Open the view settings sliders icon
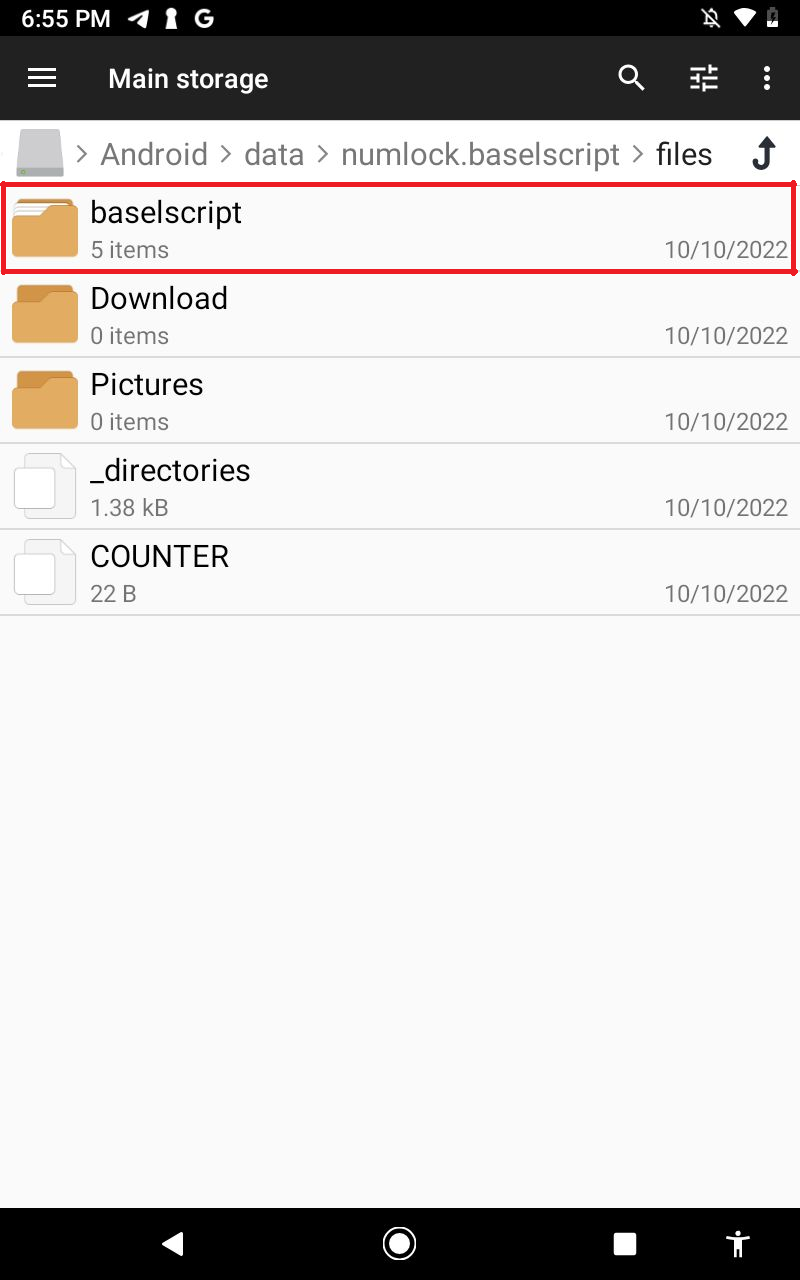Viewport: 800px width, 1280px height. pyautogui.click(x=704, y=78)
